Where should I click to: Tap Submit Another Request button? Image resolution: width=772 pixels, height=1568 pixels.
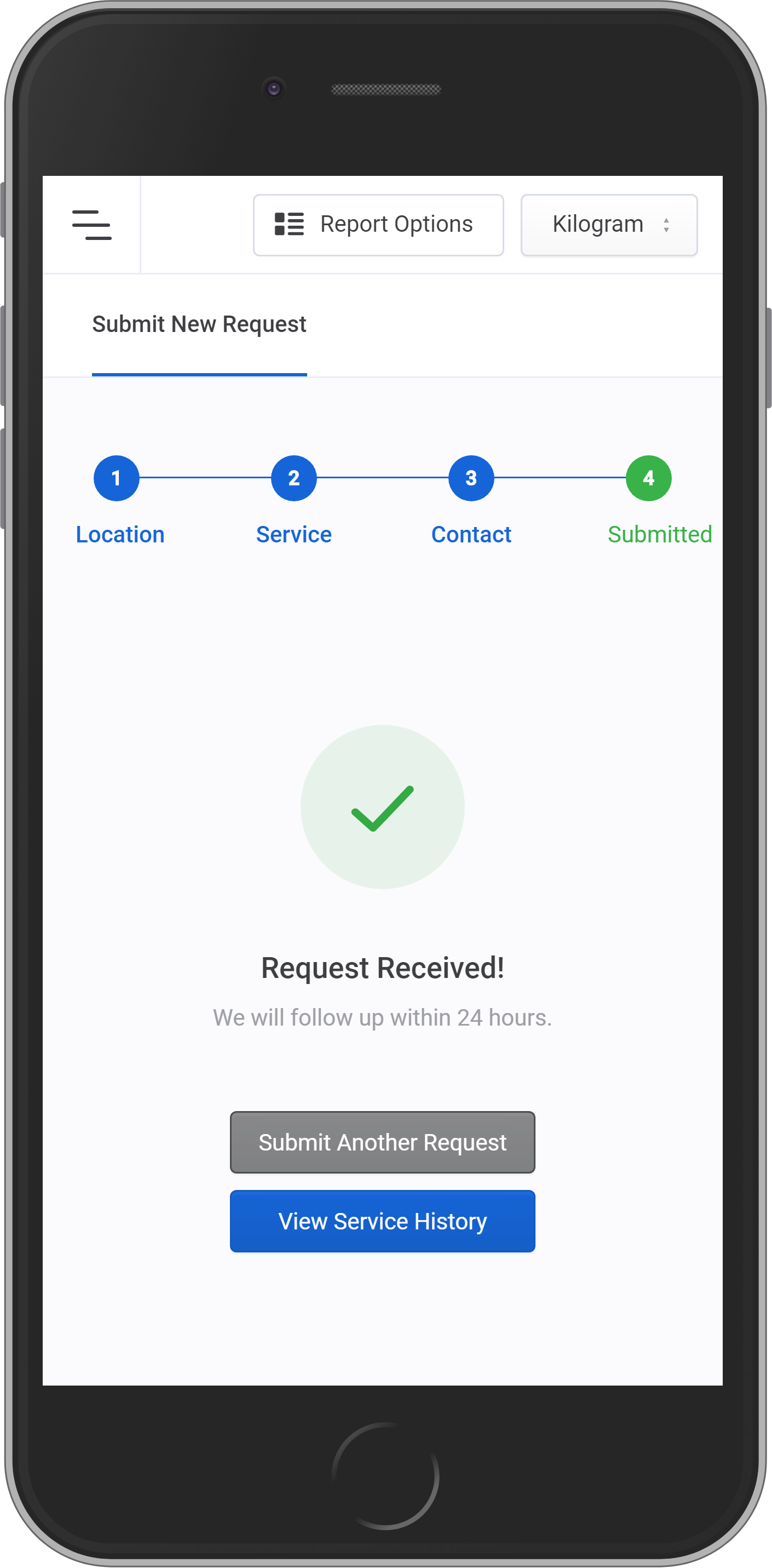click(x=382, y=1142)
